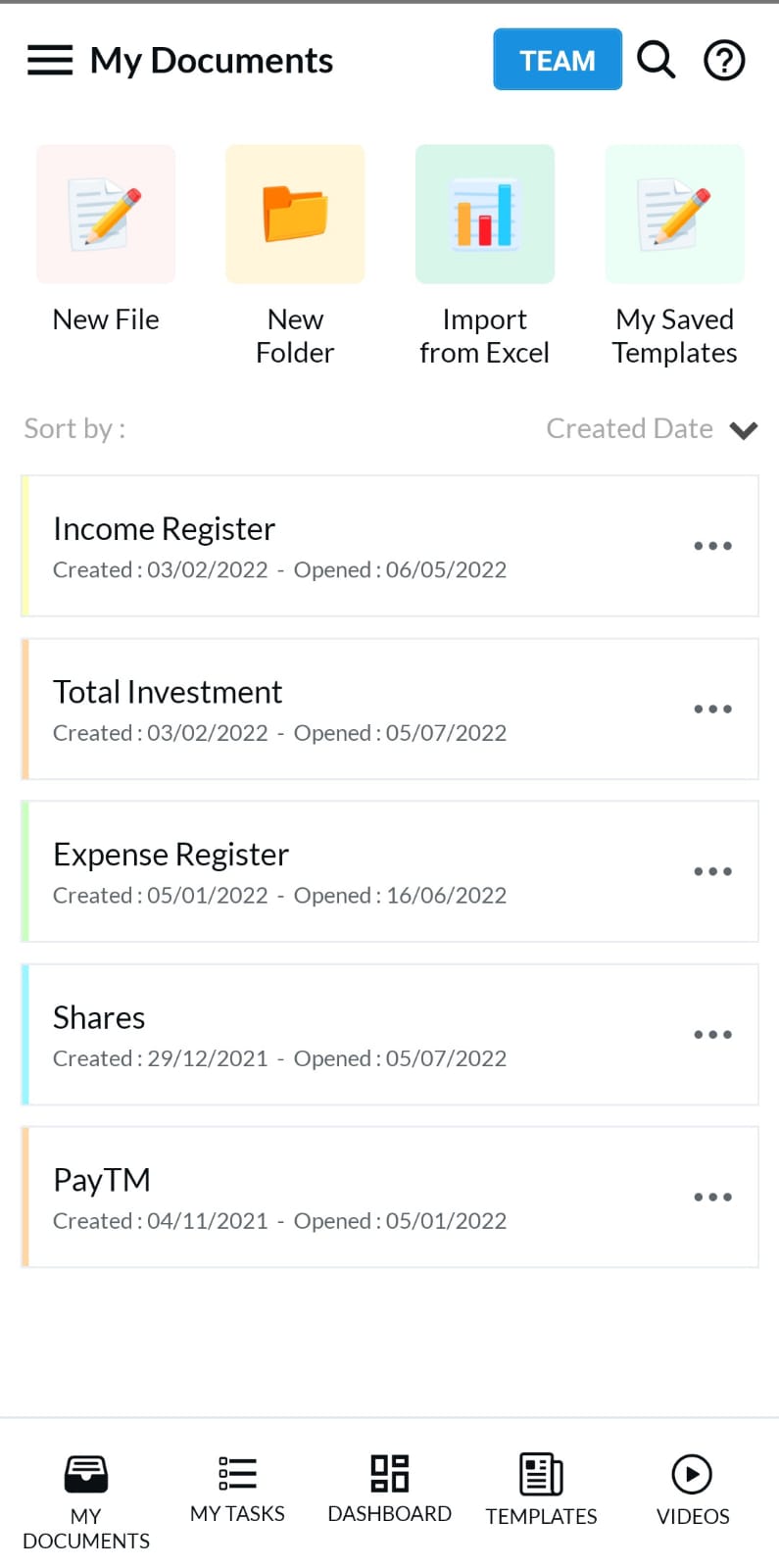
Task: Open the Total Investment document
Action: tap(294, 709)
